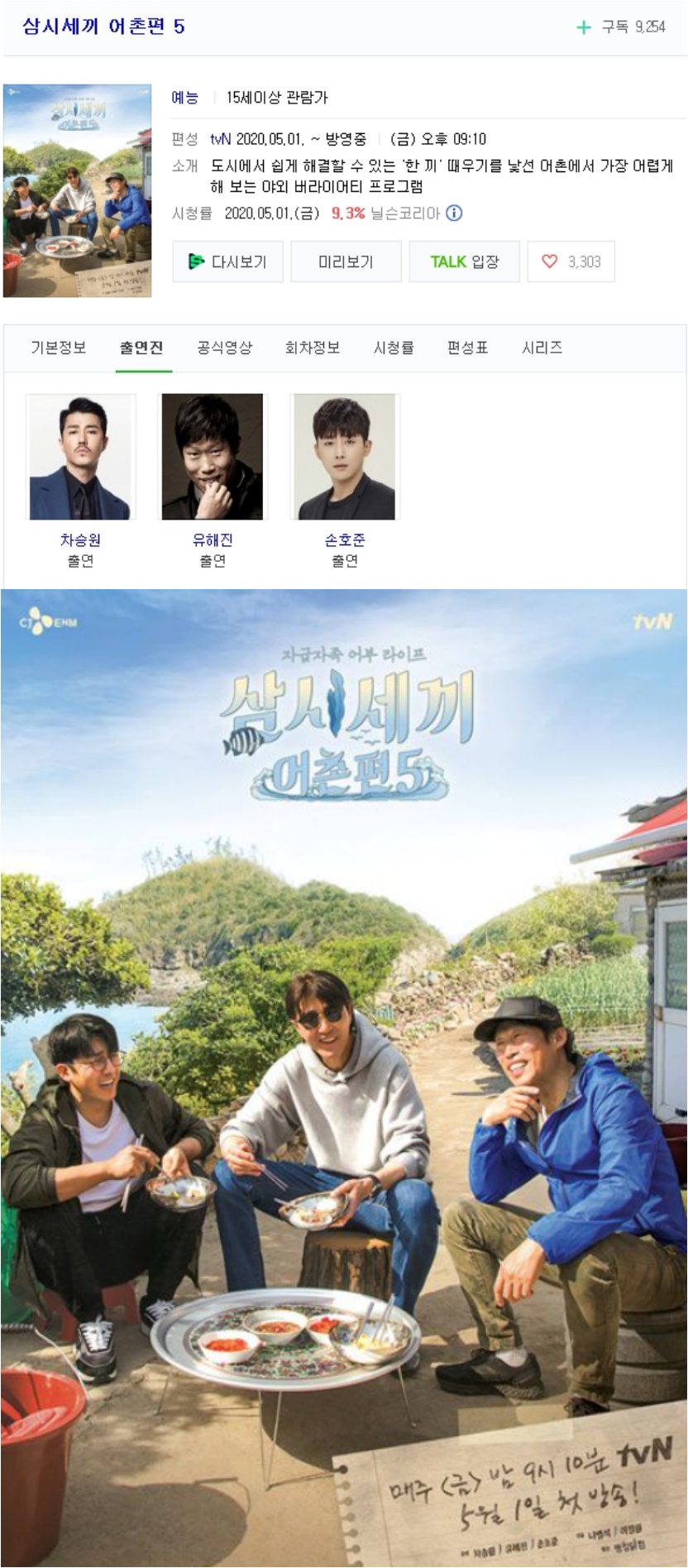The width and height of the screenshot is (688, 1568).
Task: Open the Nielsen Korea rating info icon
Action: click(x=454, y=213)
